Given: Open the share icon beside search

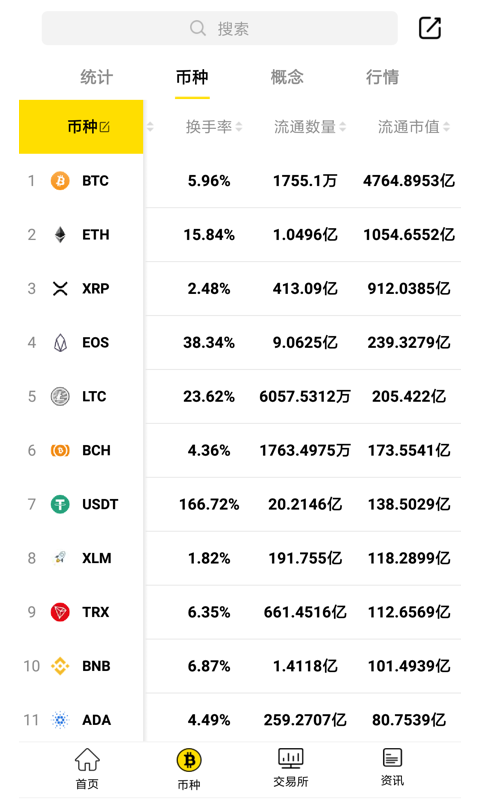Looking at the screenshot, I should click(x=430, y=28).
